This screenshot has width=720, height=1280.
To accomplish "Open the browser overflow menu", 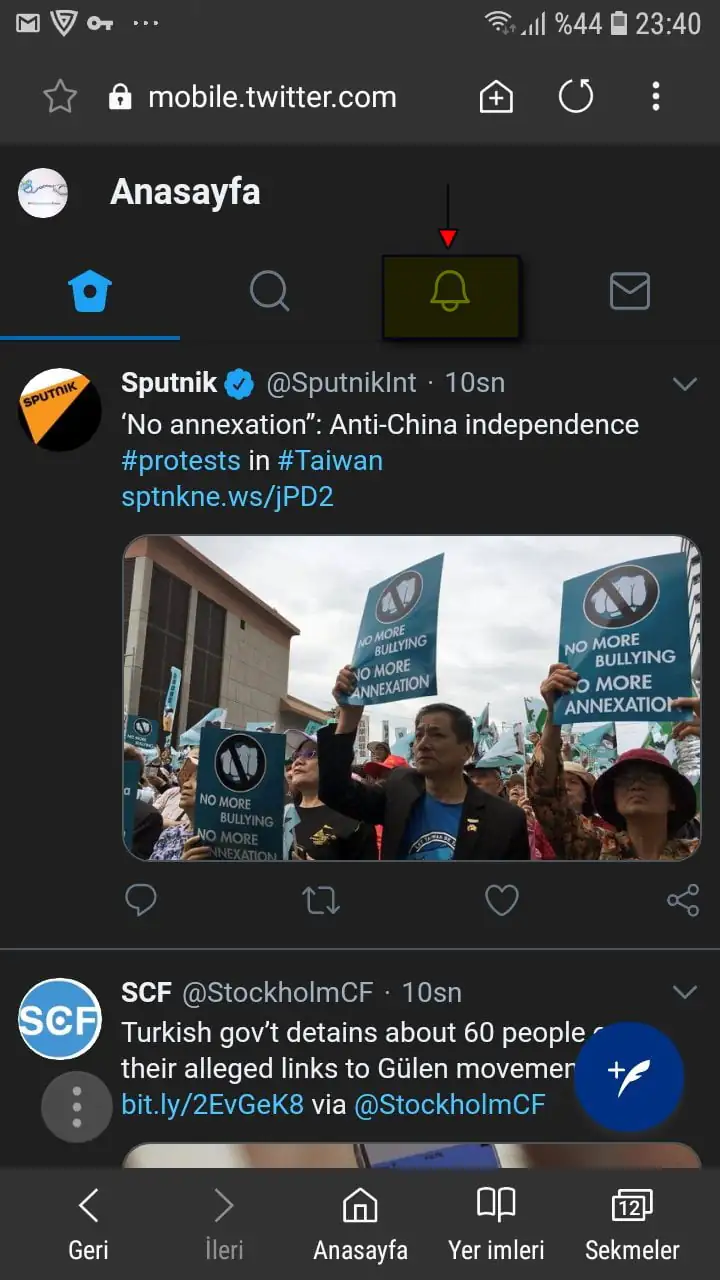I will coord(655,97).
